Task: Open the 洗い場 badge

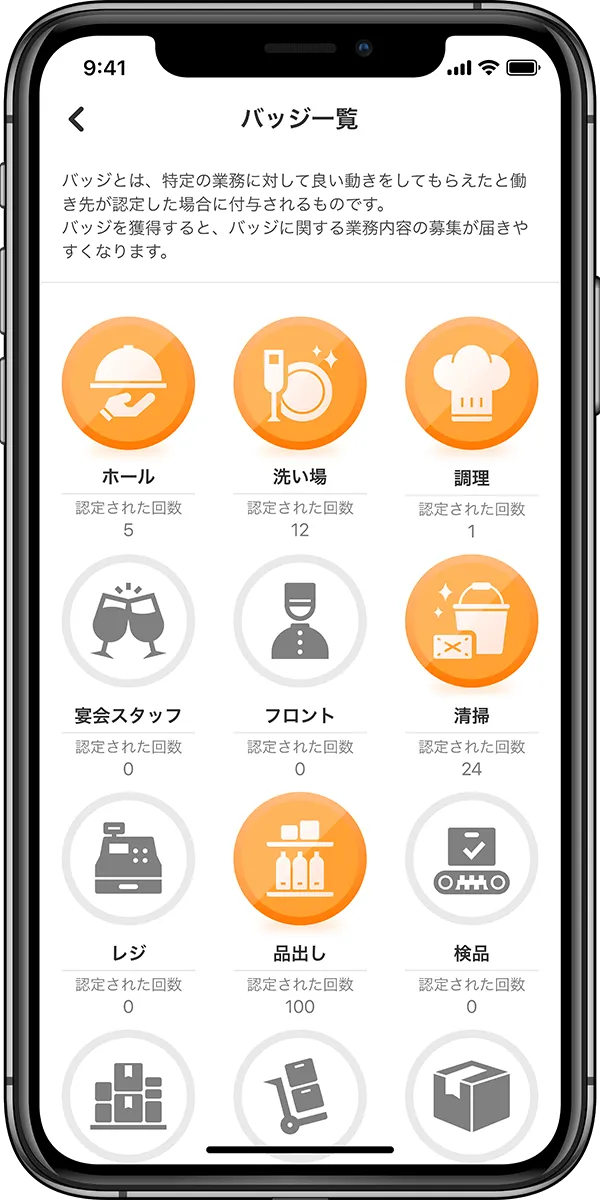Action: coord(300,383)
